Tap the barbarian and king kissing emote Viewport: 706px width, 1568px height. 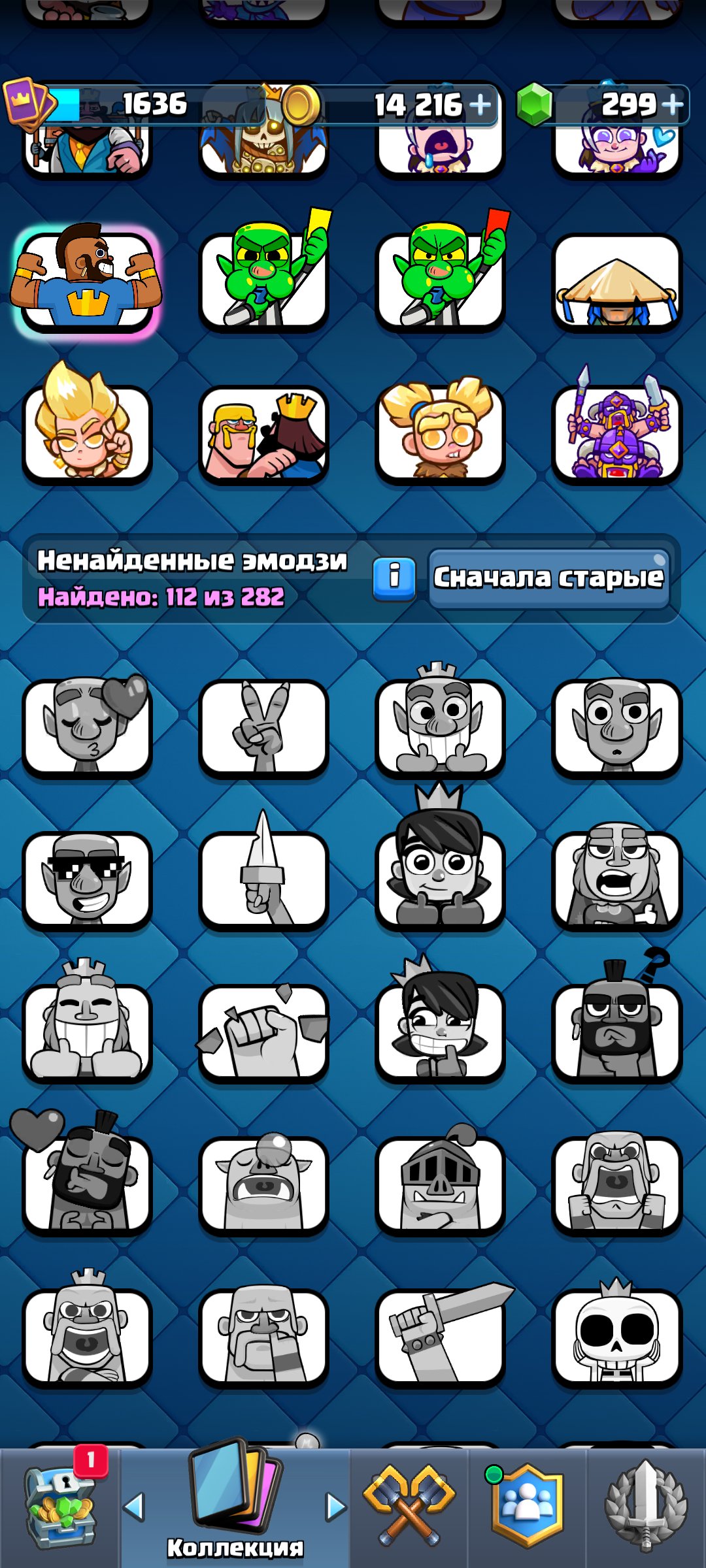coord(264,434)
